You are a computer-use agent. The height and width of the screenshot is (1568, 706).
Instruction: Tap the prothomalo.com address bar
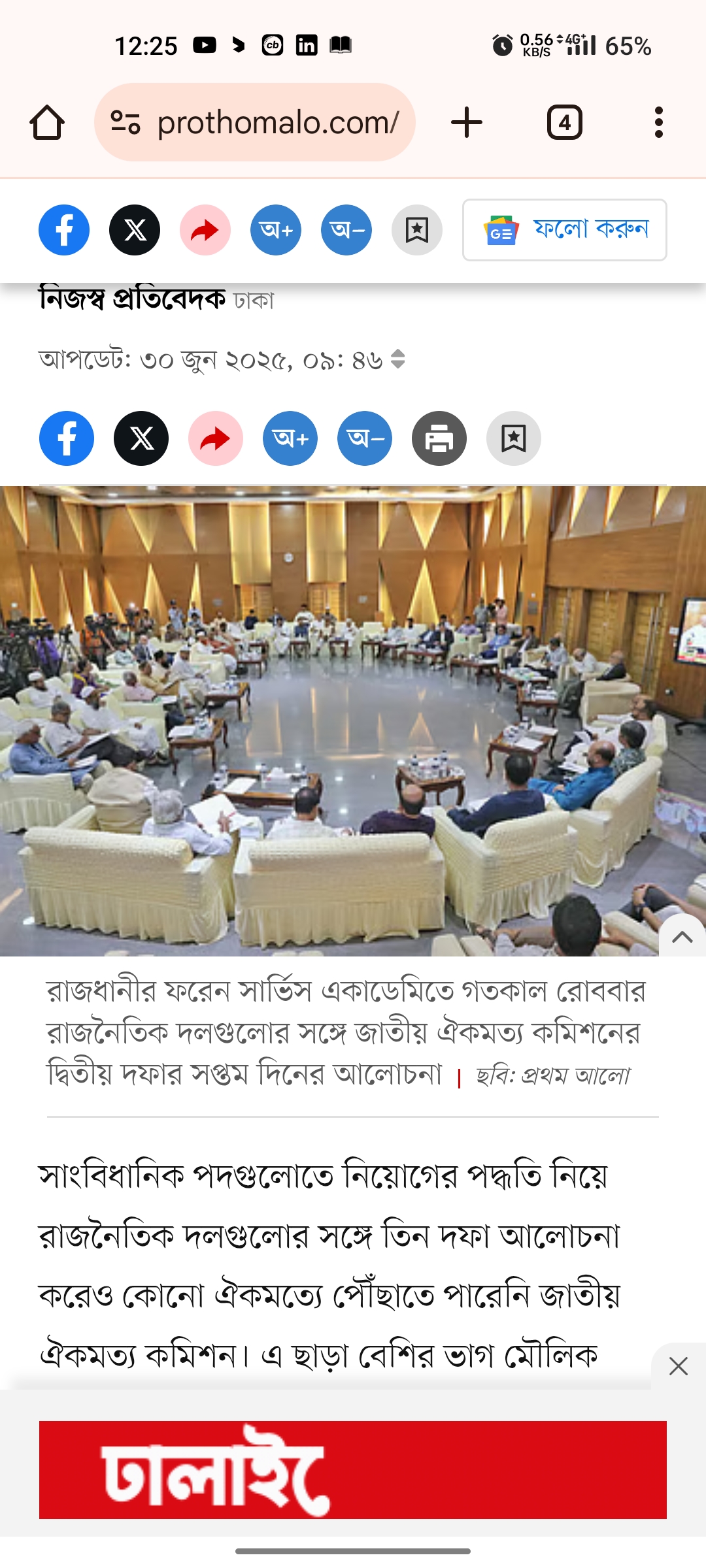click(x=255, y=123)
